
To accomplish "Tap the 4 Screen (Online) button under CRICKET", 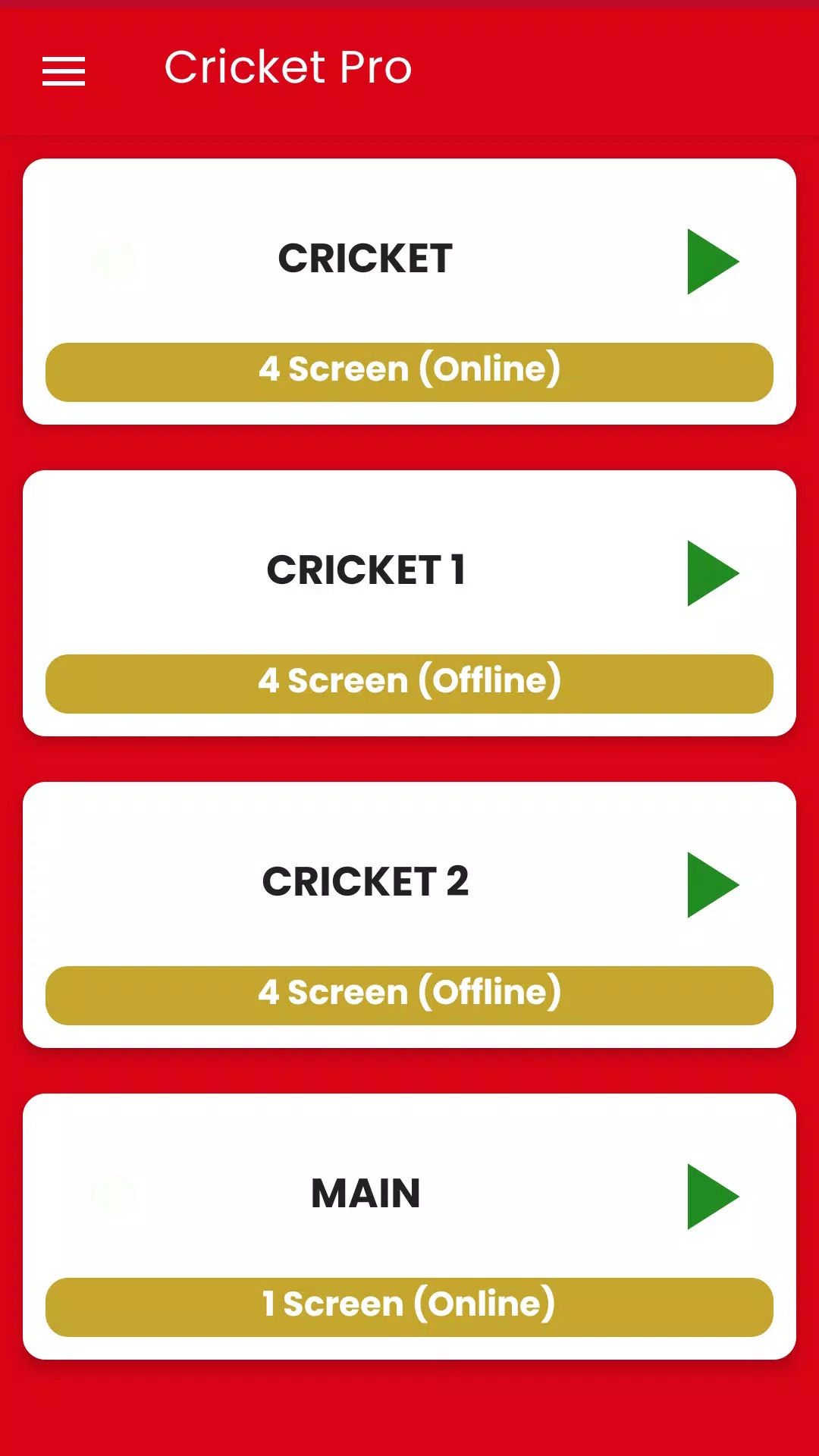I will 409,372.
